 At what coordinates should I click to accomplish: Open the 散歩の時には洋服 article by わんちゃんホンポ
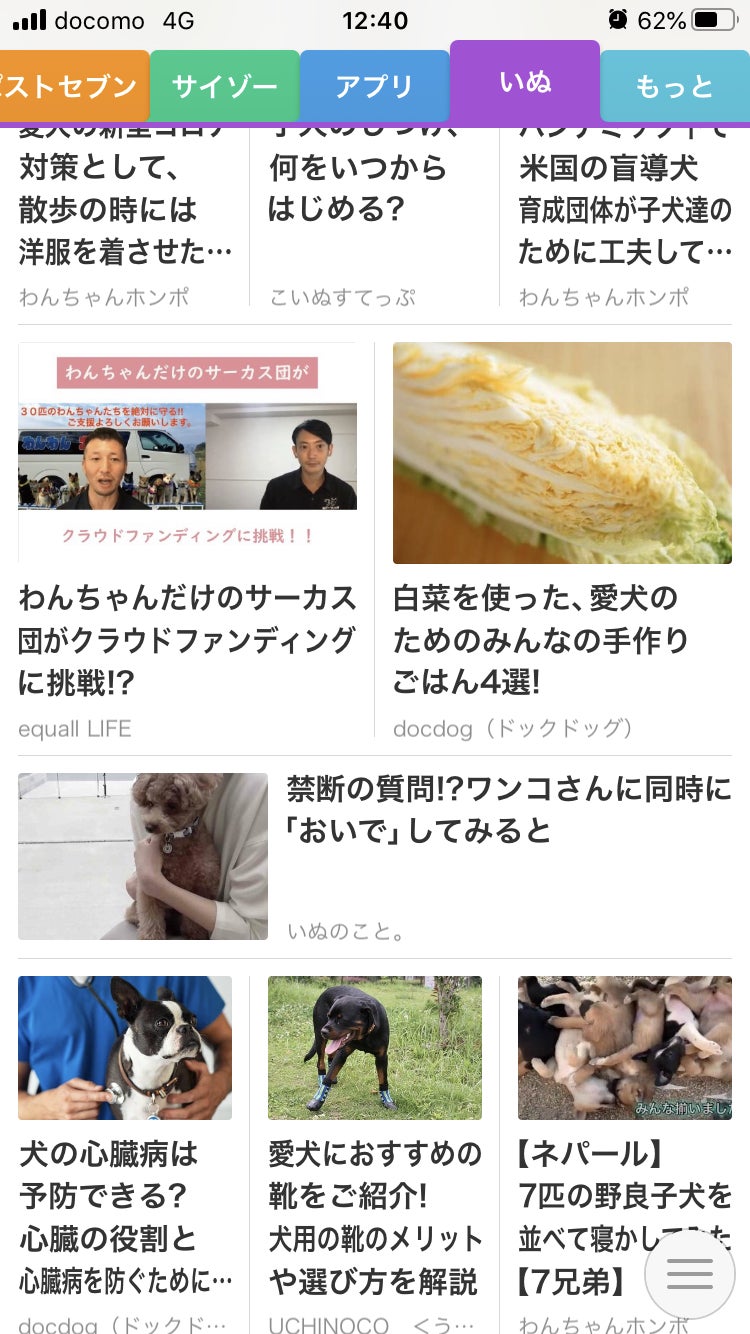coord(125,210)
